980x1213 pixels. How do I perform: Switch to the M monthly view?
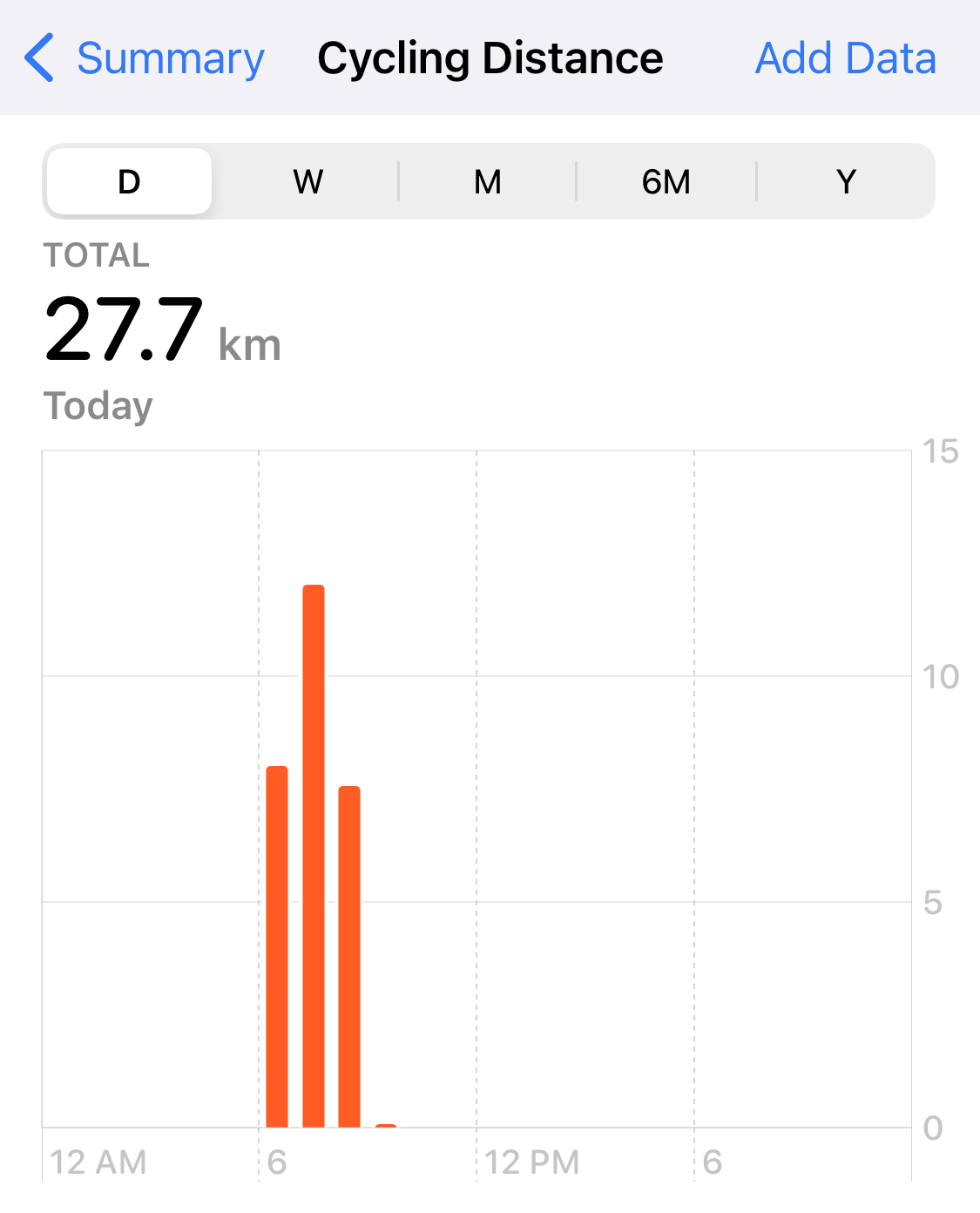(488, 182)
